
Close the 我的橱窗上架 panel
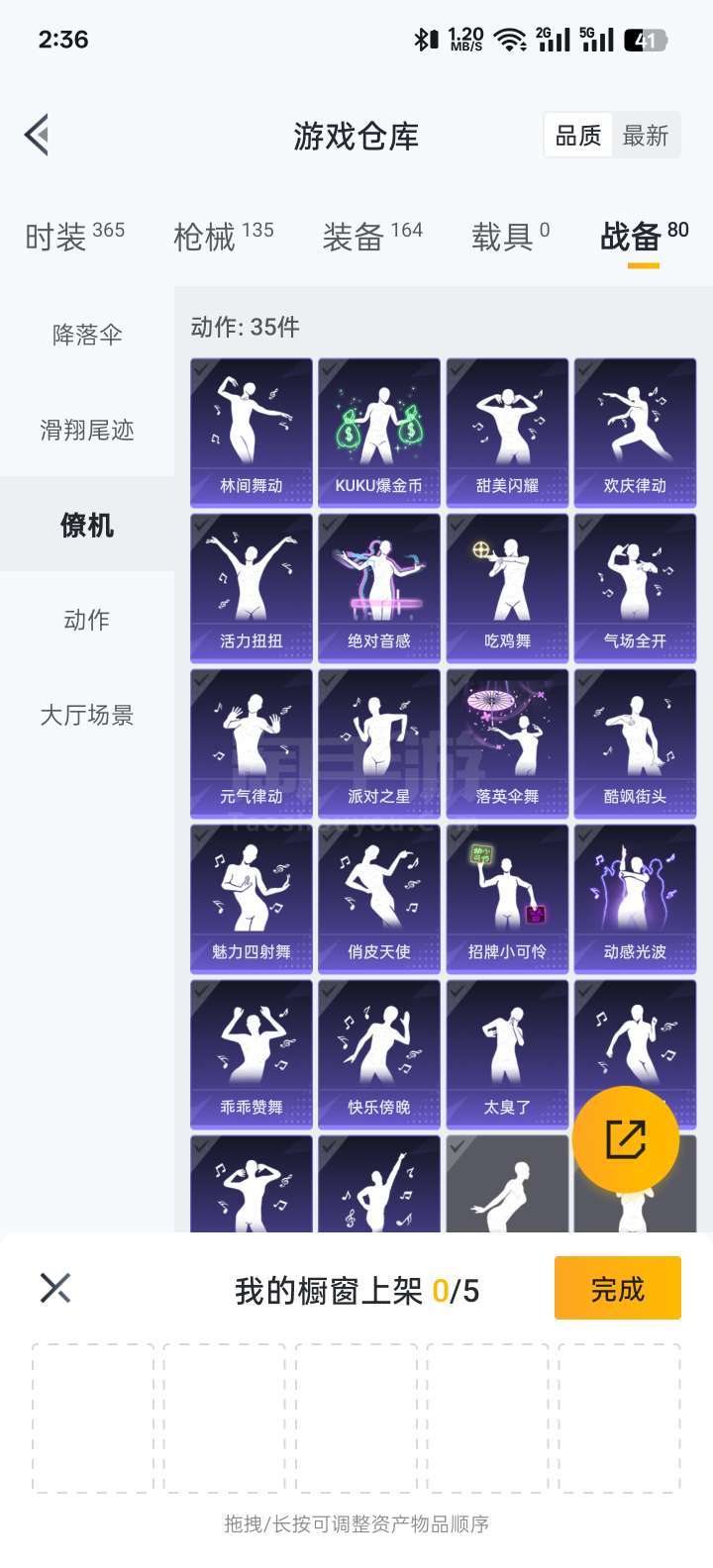(x=55, y=1288)
